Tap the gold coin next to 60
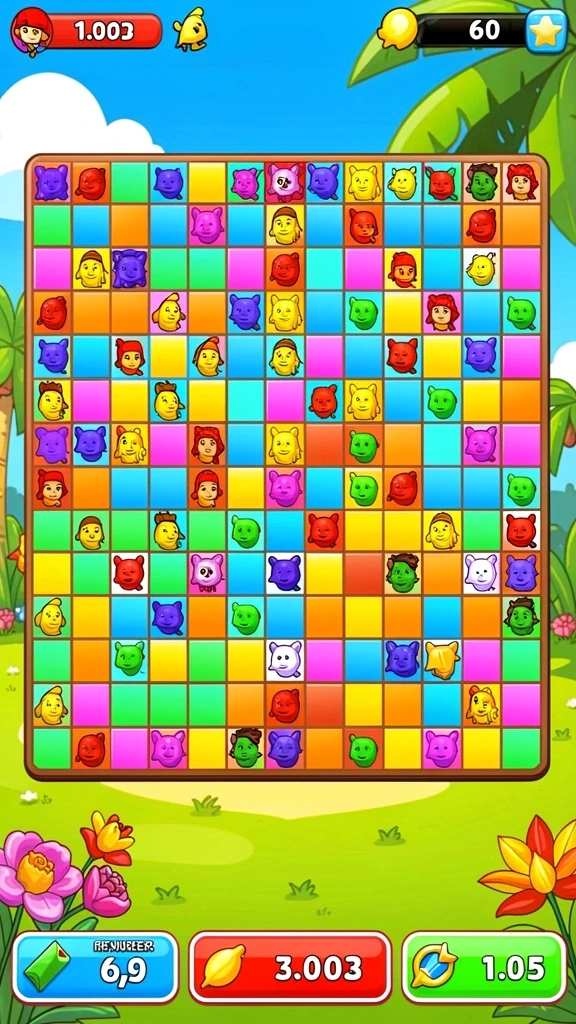 coord(397,29)
